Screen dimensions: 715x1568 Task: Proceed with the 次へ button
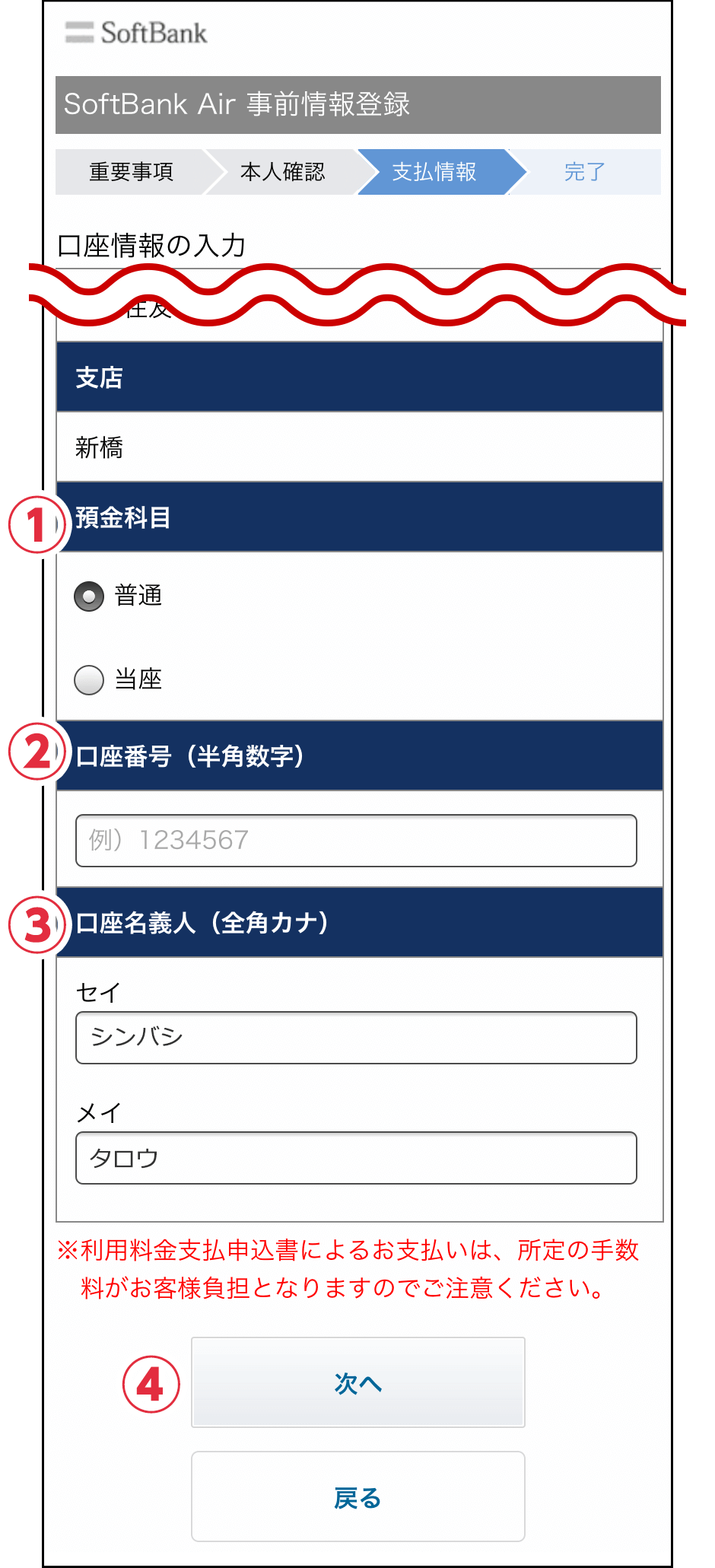pos(358,1382)
